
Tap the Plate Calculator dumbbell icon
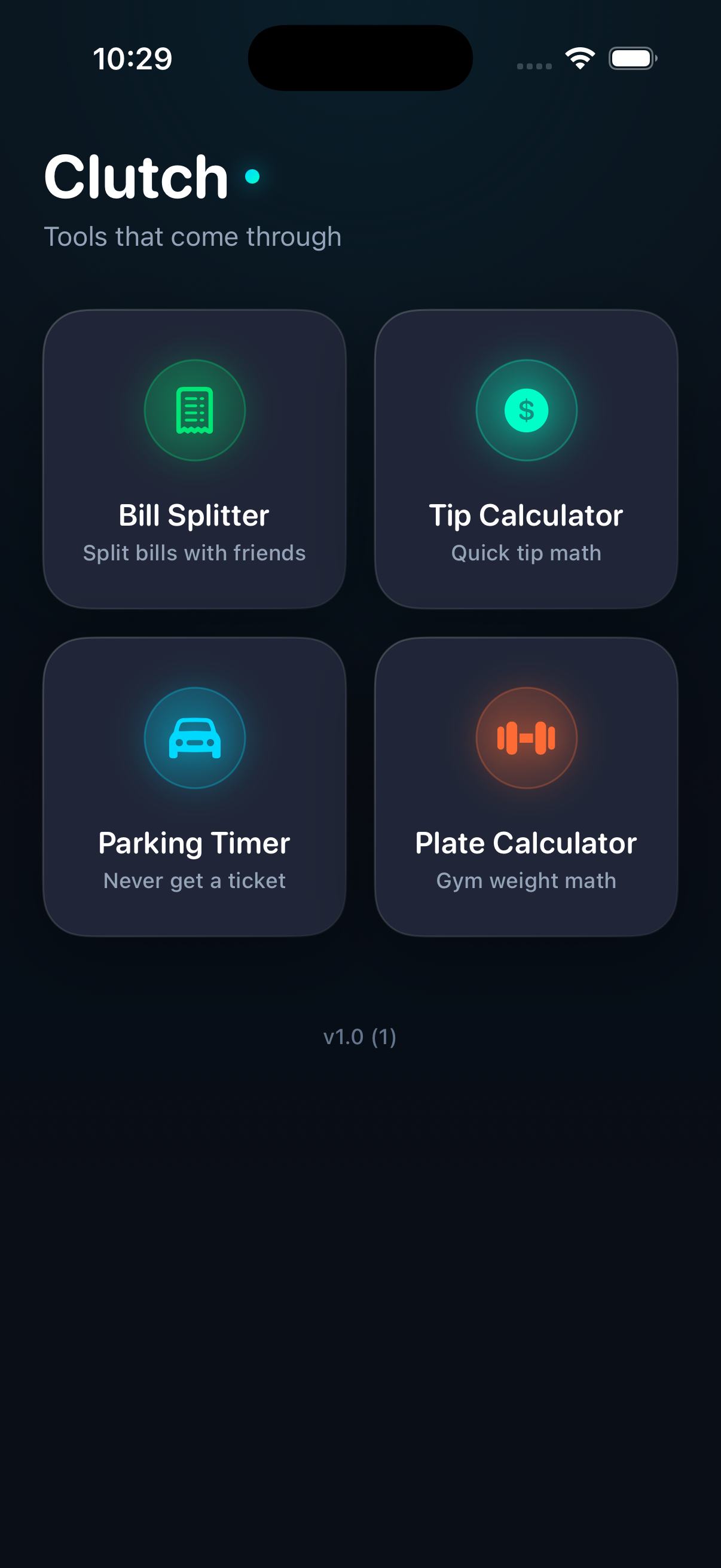point(526,738)
